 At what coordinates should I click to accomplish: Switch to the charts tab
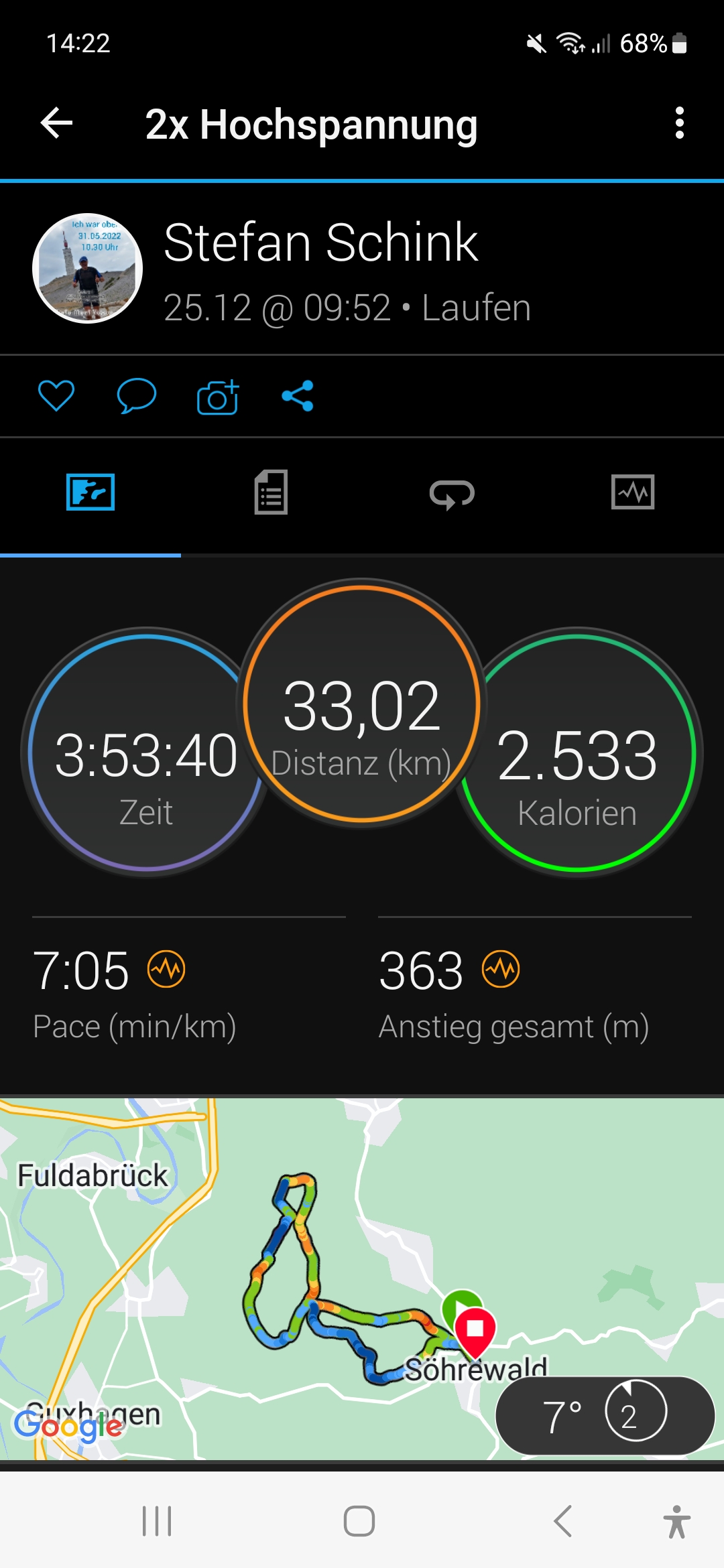(x=633, y=493)
